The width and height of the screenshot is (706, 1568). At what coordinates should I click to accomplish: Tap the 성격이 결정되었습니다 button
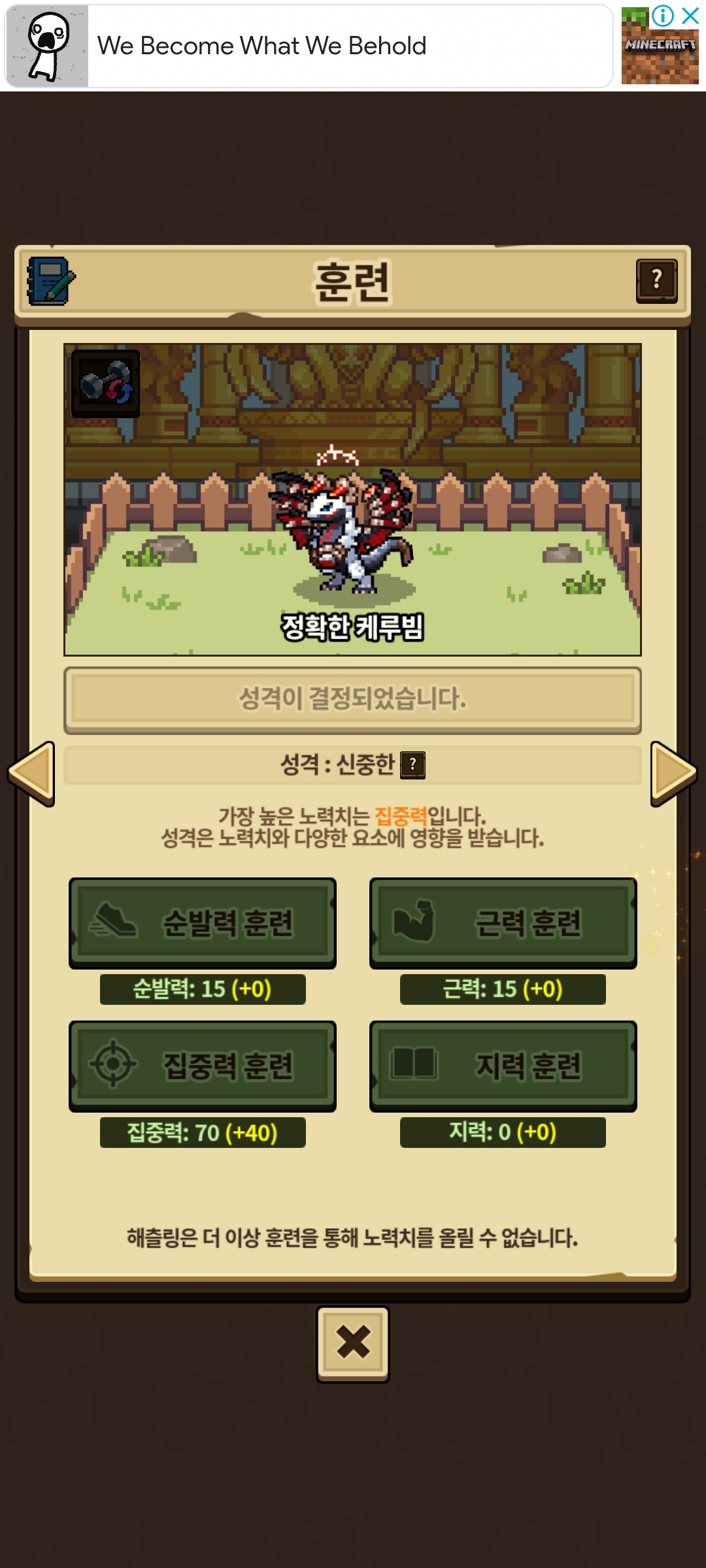pos(352,700)
